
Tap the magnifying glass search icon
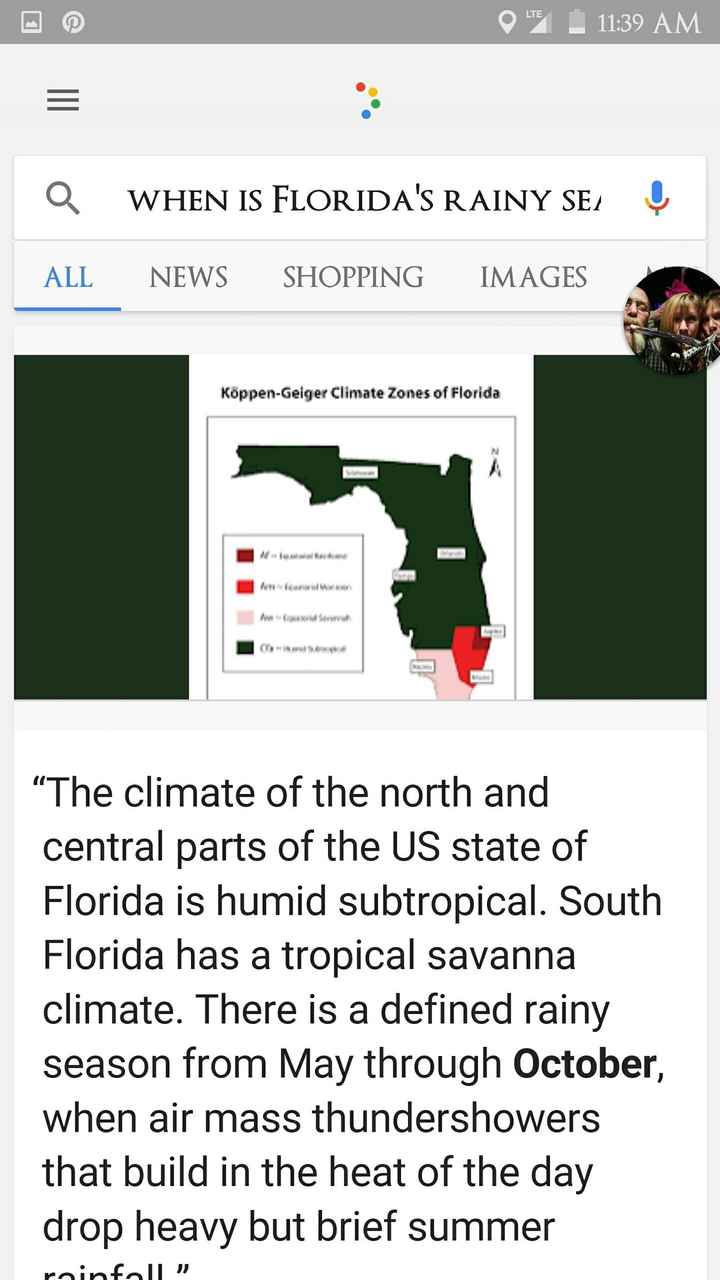[63, 199]
